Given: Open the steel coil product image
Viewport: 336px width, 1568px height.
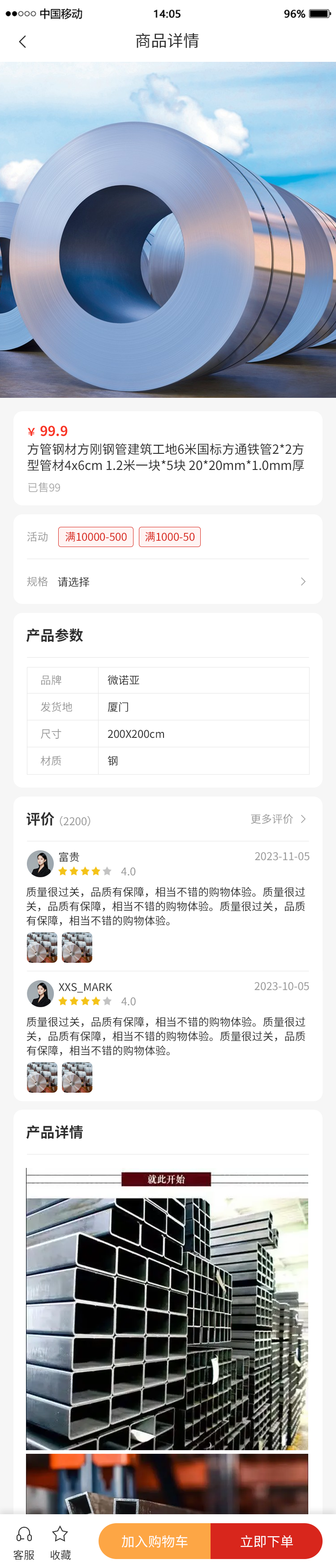Looking at the screenshot, I should pos(168,229).
